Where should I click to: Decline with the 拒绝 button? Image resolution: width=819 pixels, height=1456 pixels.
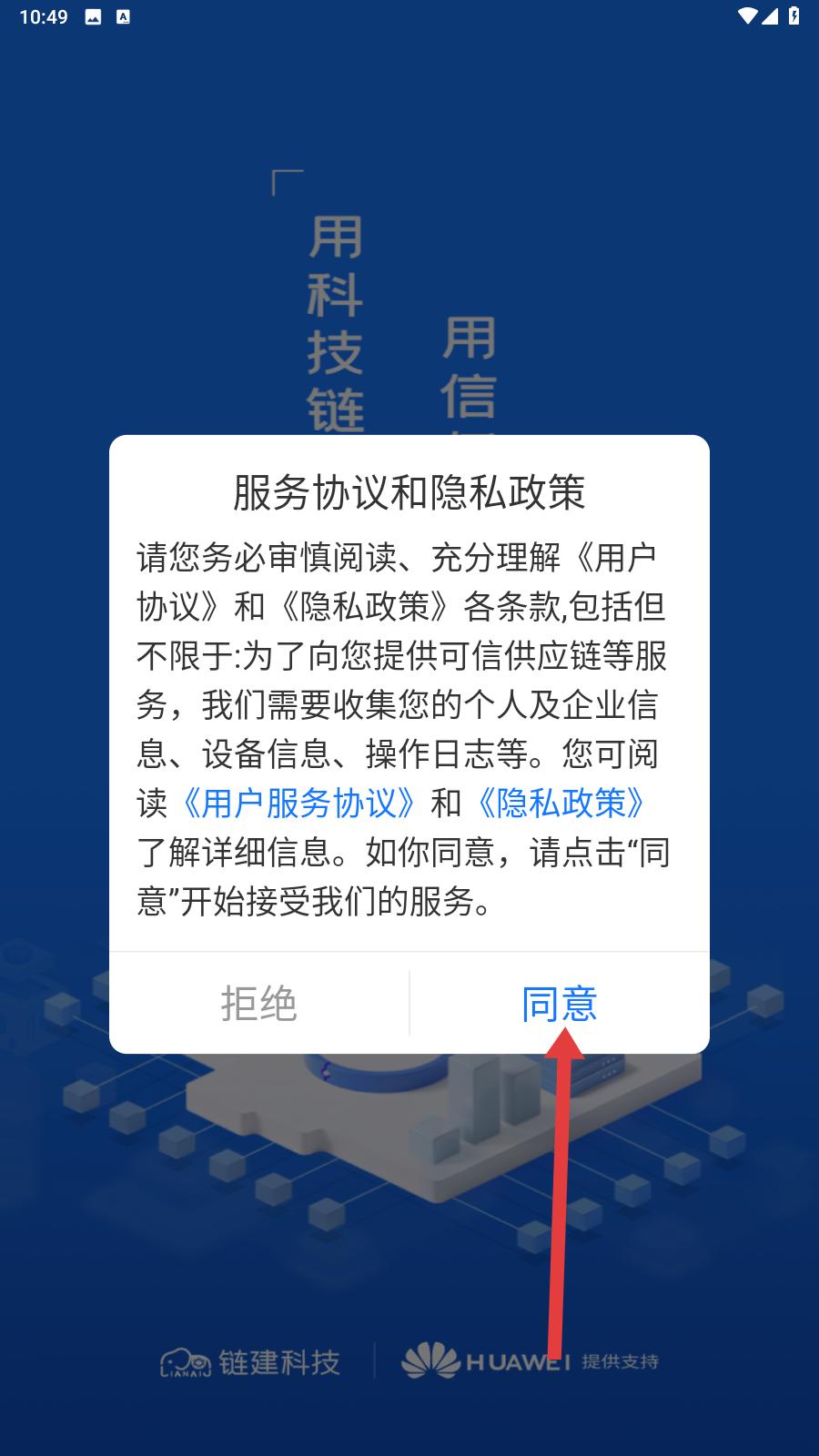tap(259, 1003)
